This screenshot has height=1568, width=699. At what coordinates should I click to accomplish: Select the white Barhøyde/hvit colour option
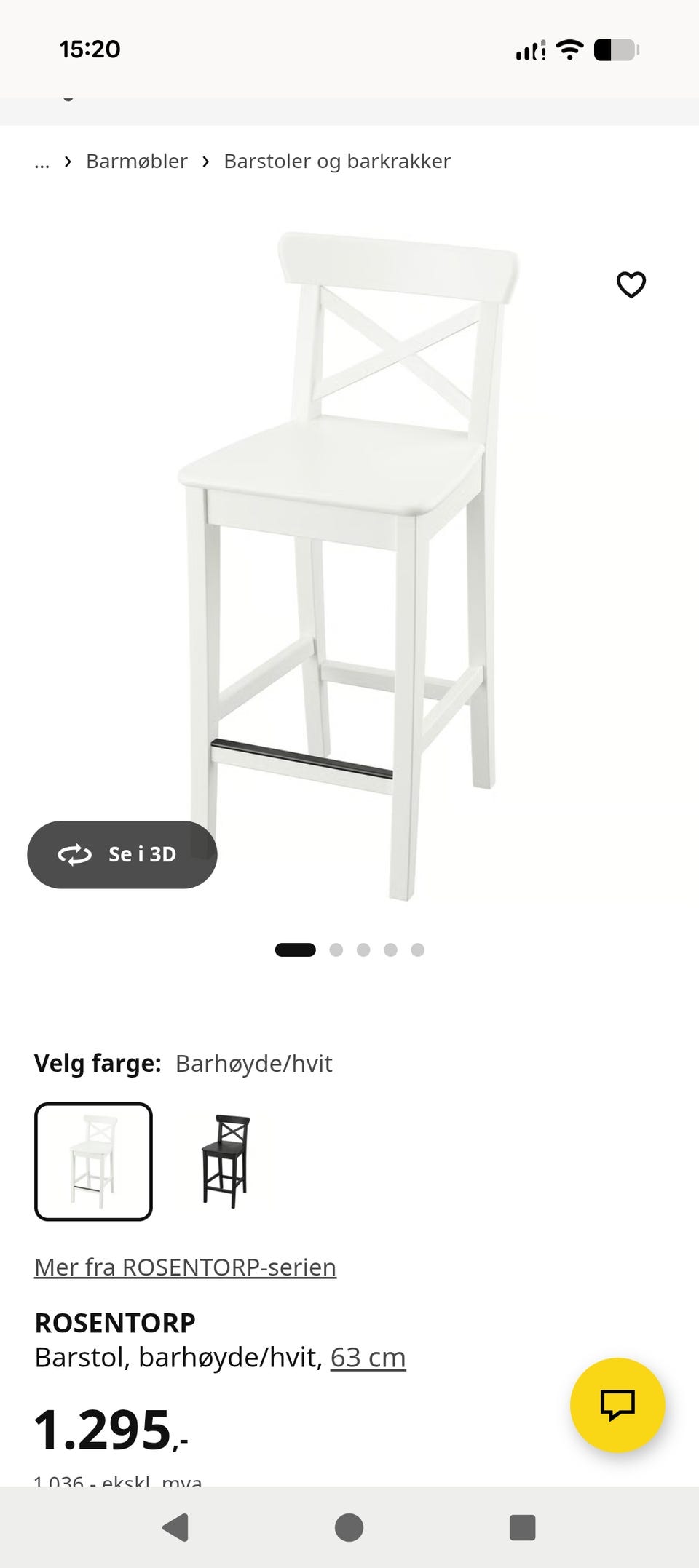click(93, 1161)
